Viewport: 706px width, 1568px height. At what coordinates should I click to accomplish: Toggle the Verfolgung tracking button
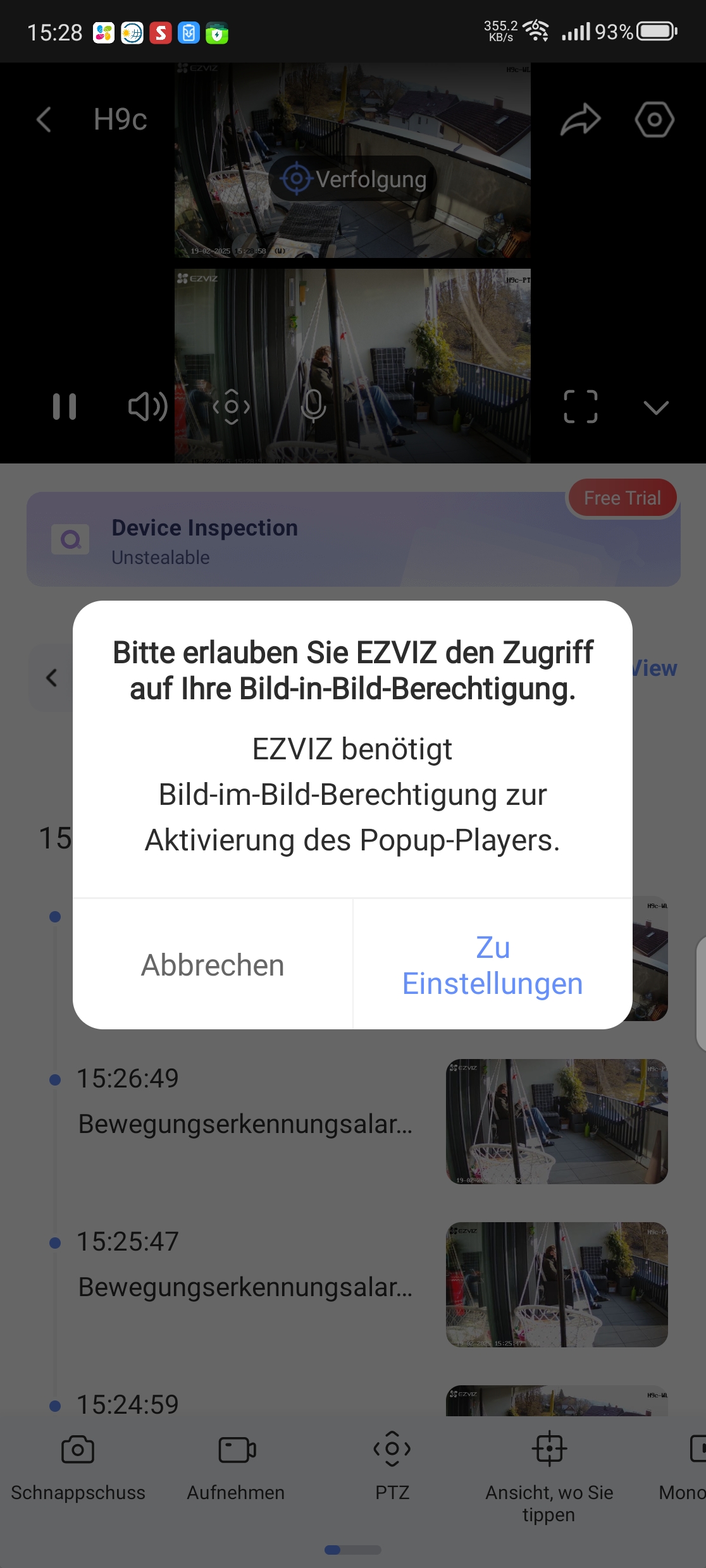point(353,179)
